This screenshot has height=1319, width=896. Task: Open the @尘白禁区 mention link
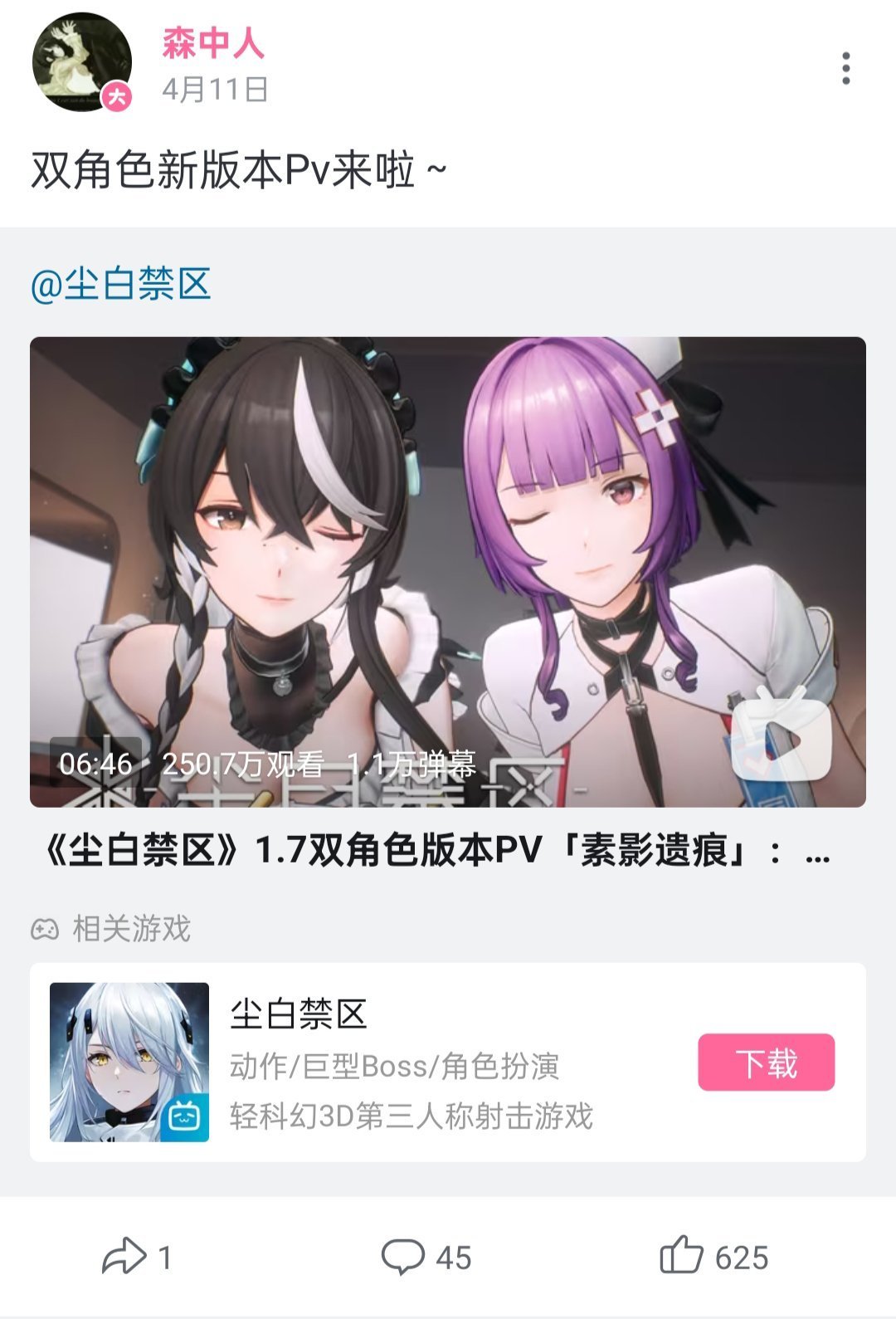click(x=121, y=285)
